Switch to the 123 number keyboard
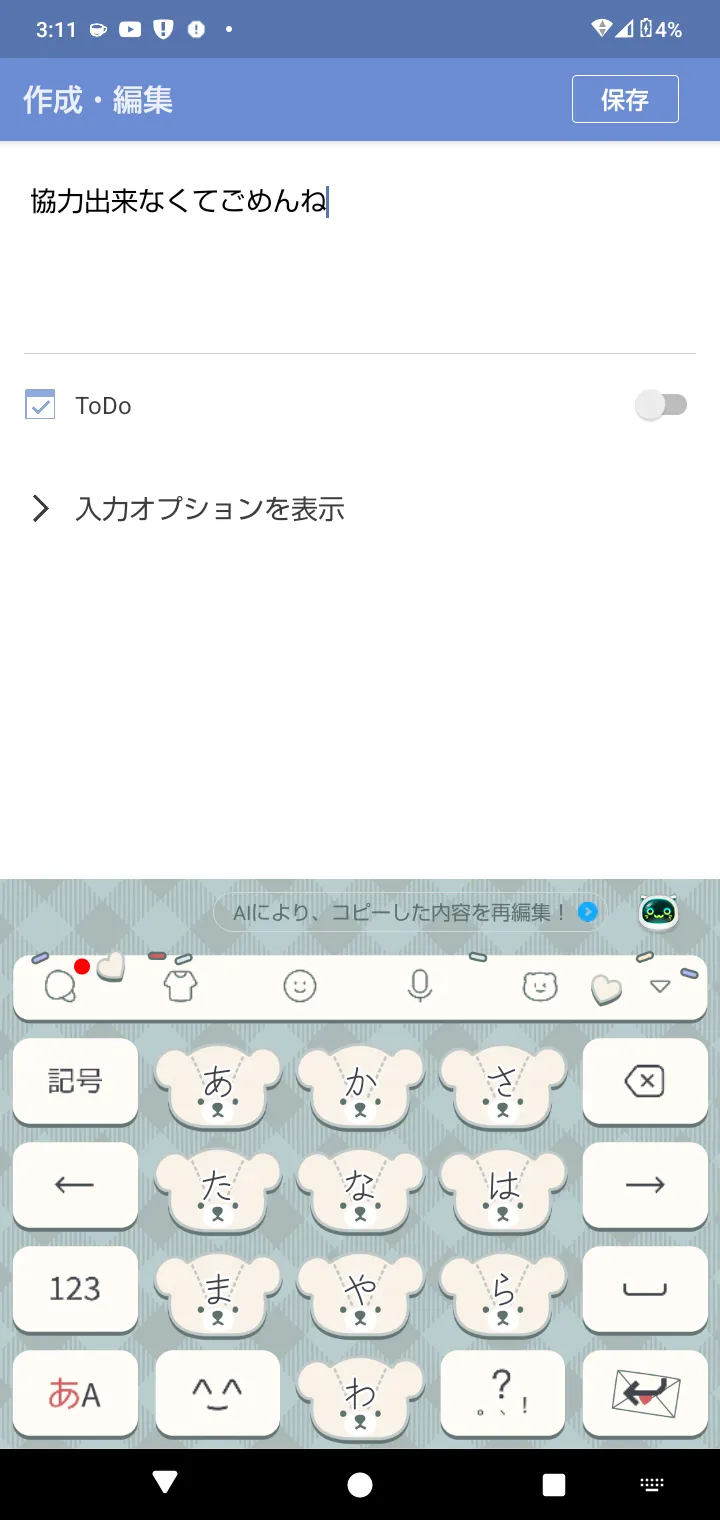This screenshot has width=720, height=1520. click(x=75, y=1289)
